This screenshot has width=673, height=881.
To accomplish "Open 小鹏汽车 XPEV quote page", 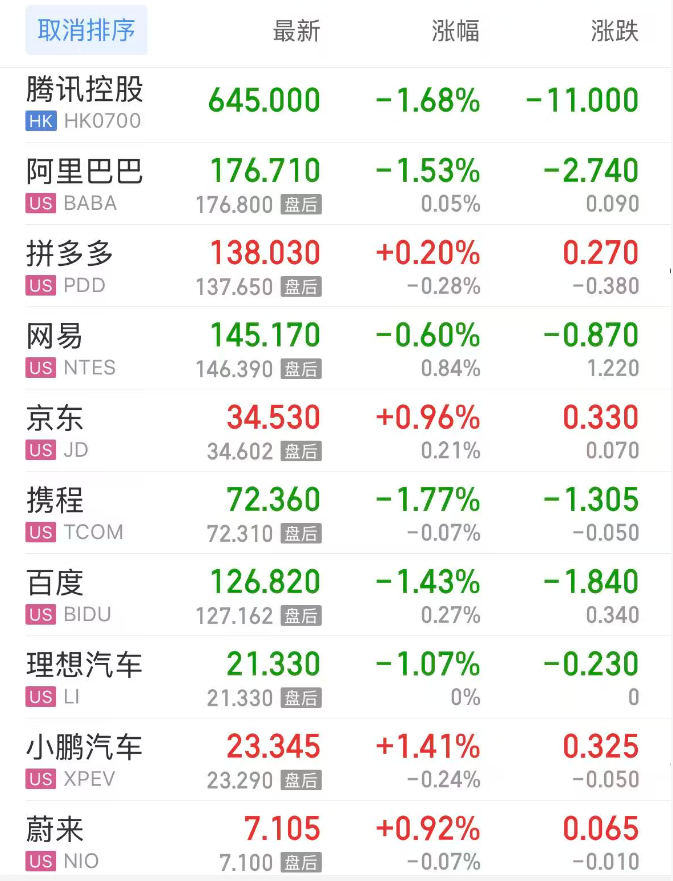I will (x=85, y=760).
